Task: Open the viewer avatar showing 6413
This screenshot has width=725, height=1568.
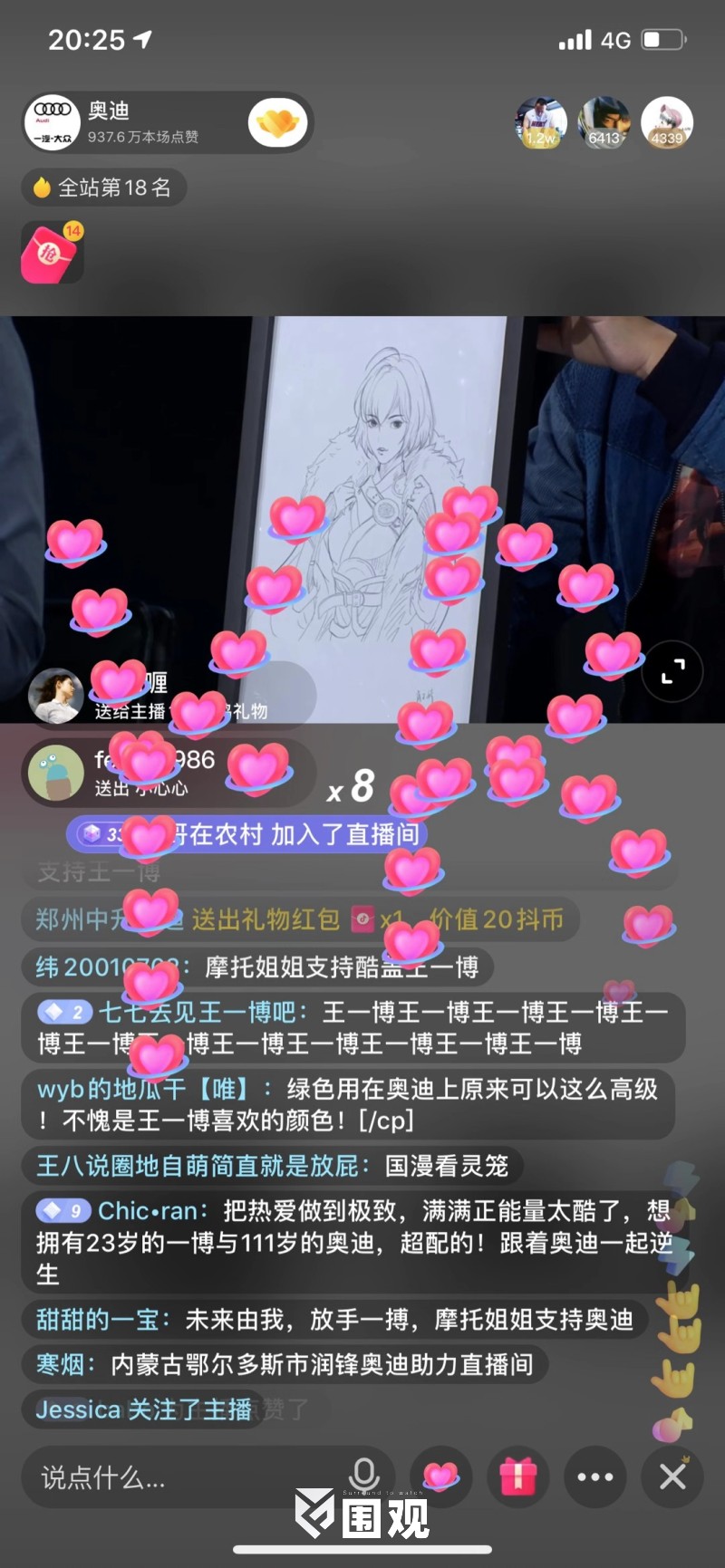Action: click(604, 122)
